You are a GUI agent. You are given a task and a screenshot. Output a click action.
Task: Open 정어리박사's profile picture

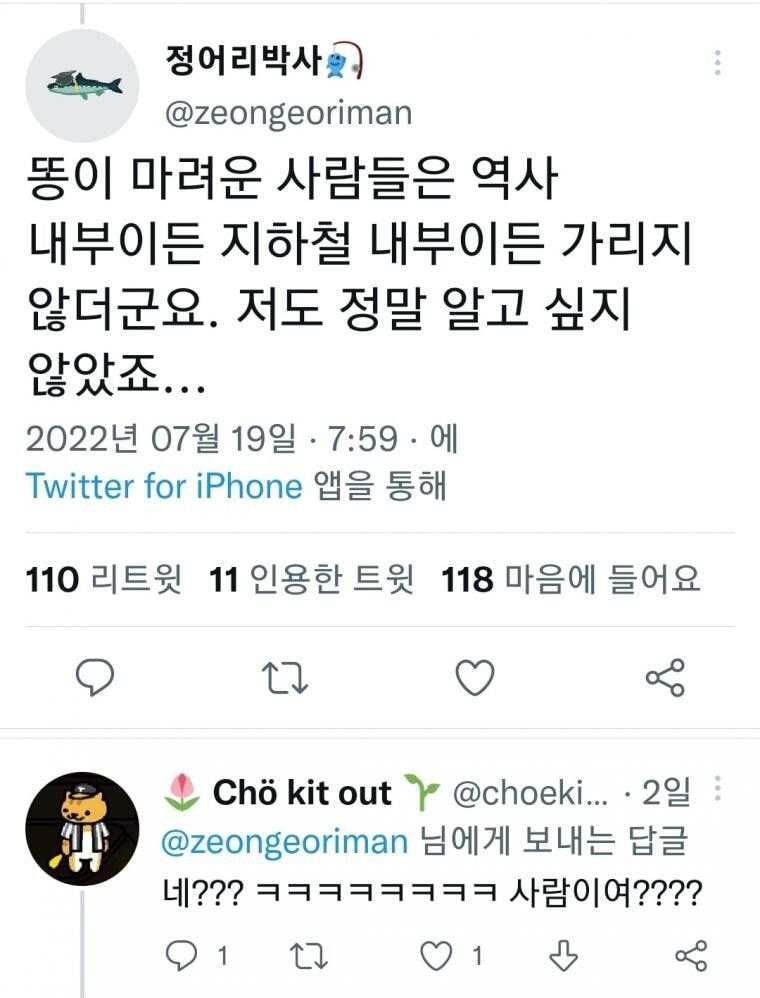coord(82,85)
